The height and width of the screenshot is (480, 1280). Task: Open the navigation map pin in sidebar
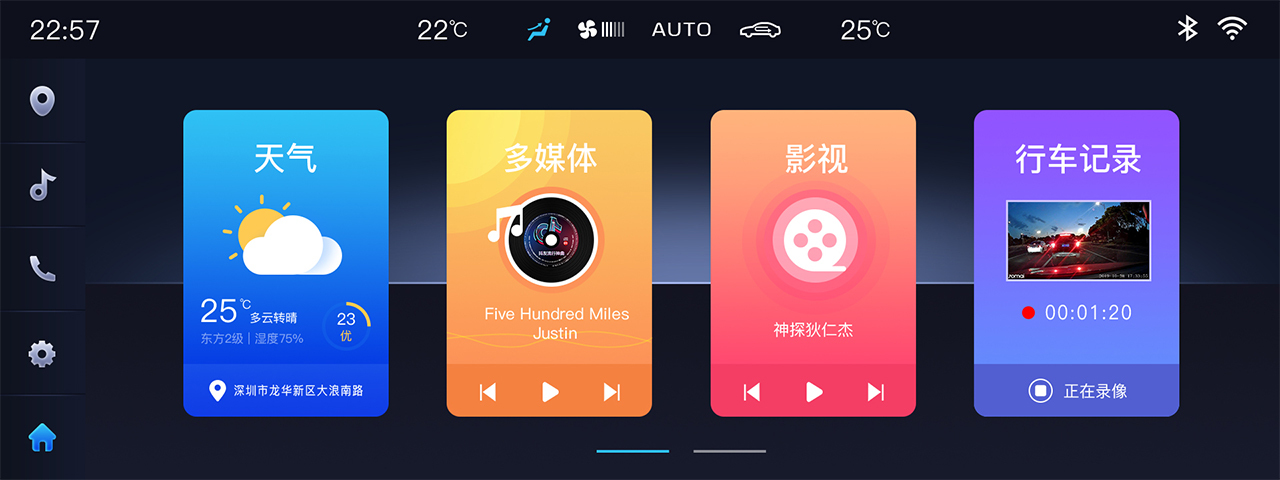point(42,101)
